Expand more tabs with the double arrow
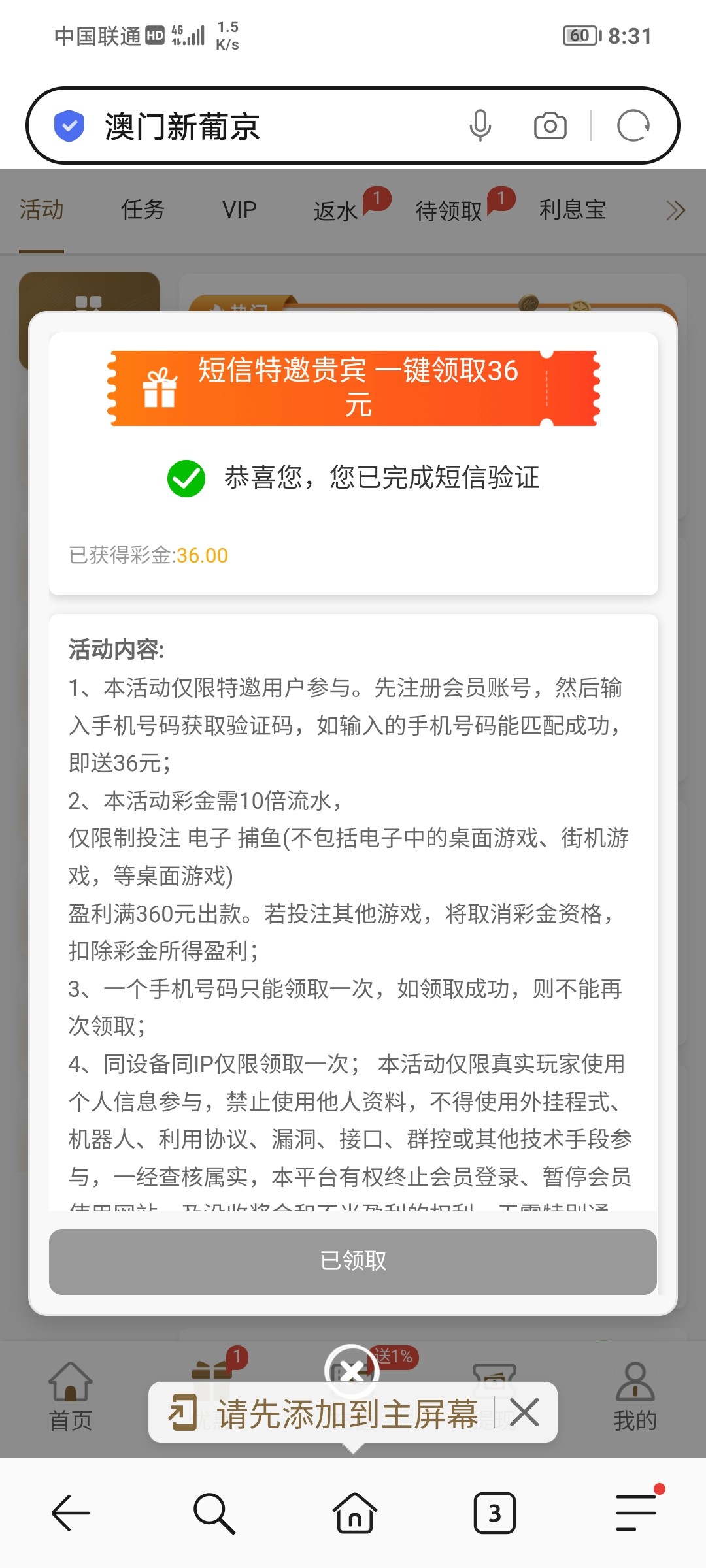 [x=675, y=210]
